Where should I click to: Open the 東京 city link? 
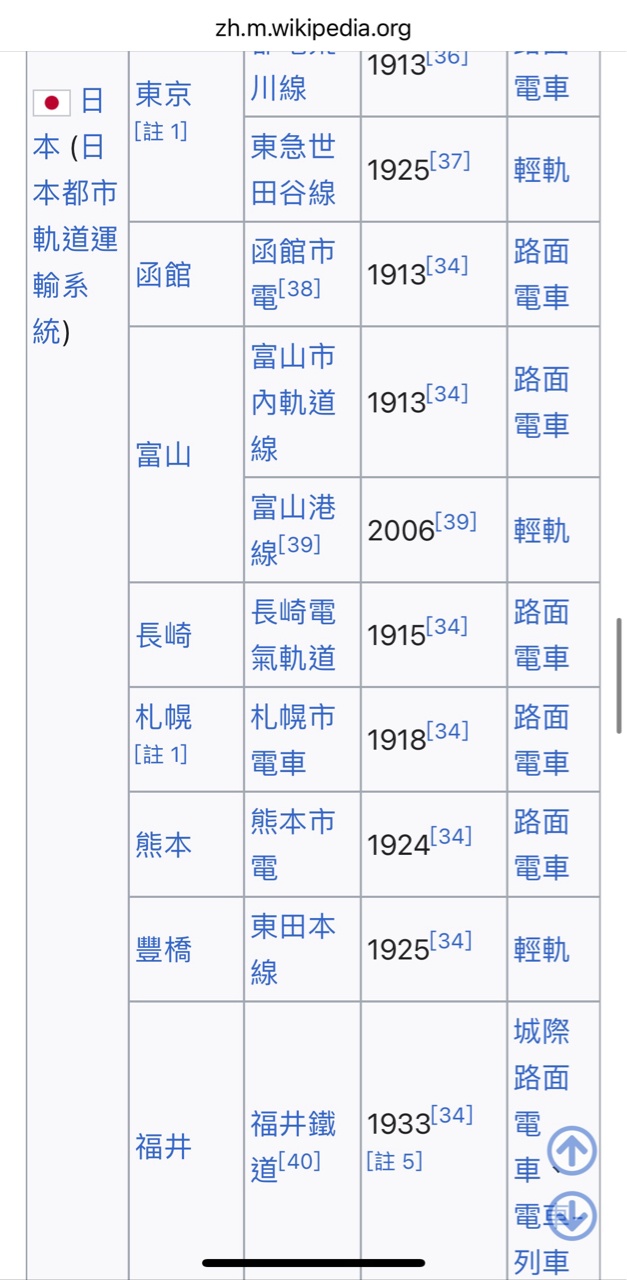tap(163, 95)
